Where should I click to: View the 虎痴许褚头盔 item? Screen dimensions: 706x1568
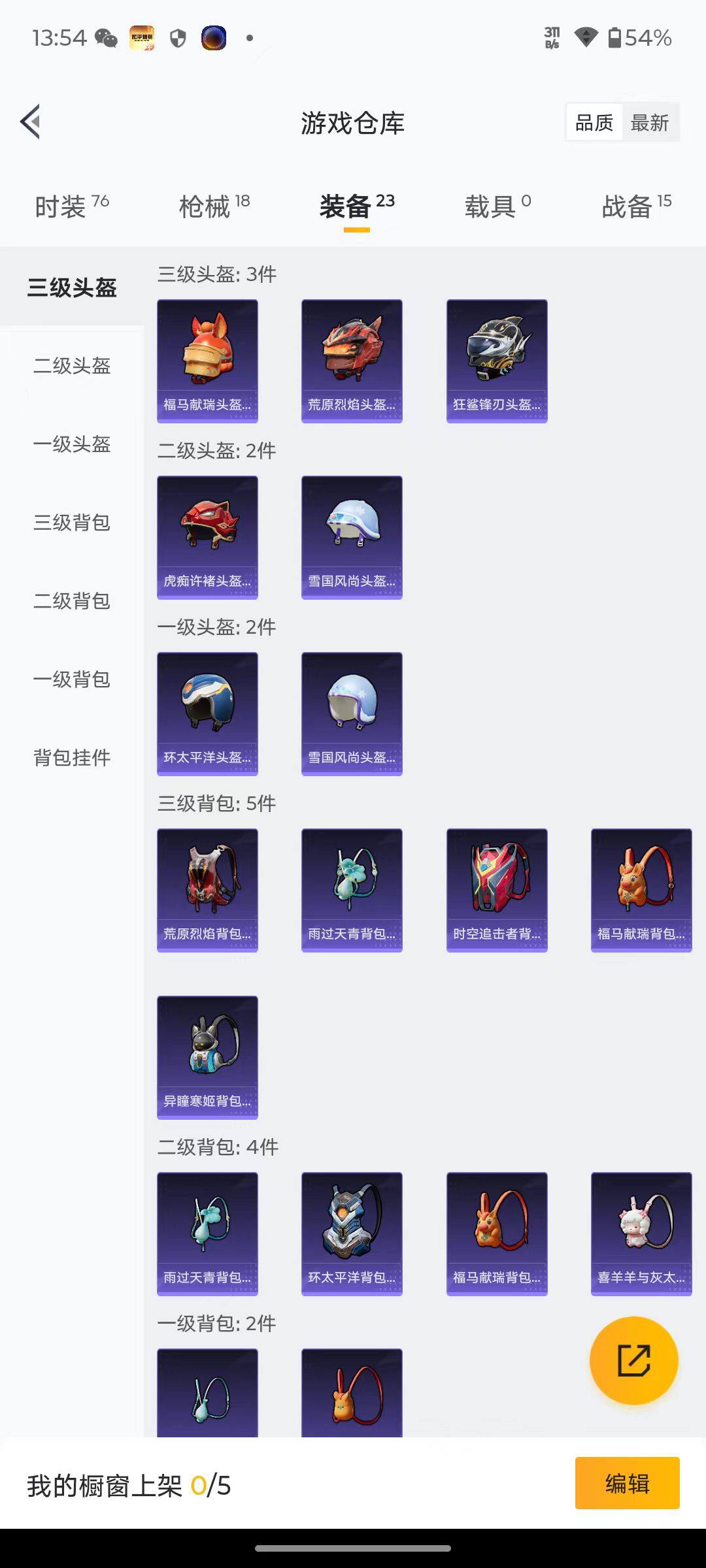click(x=207, y=537)
